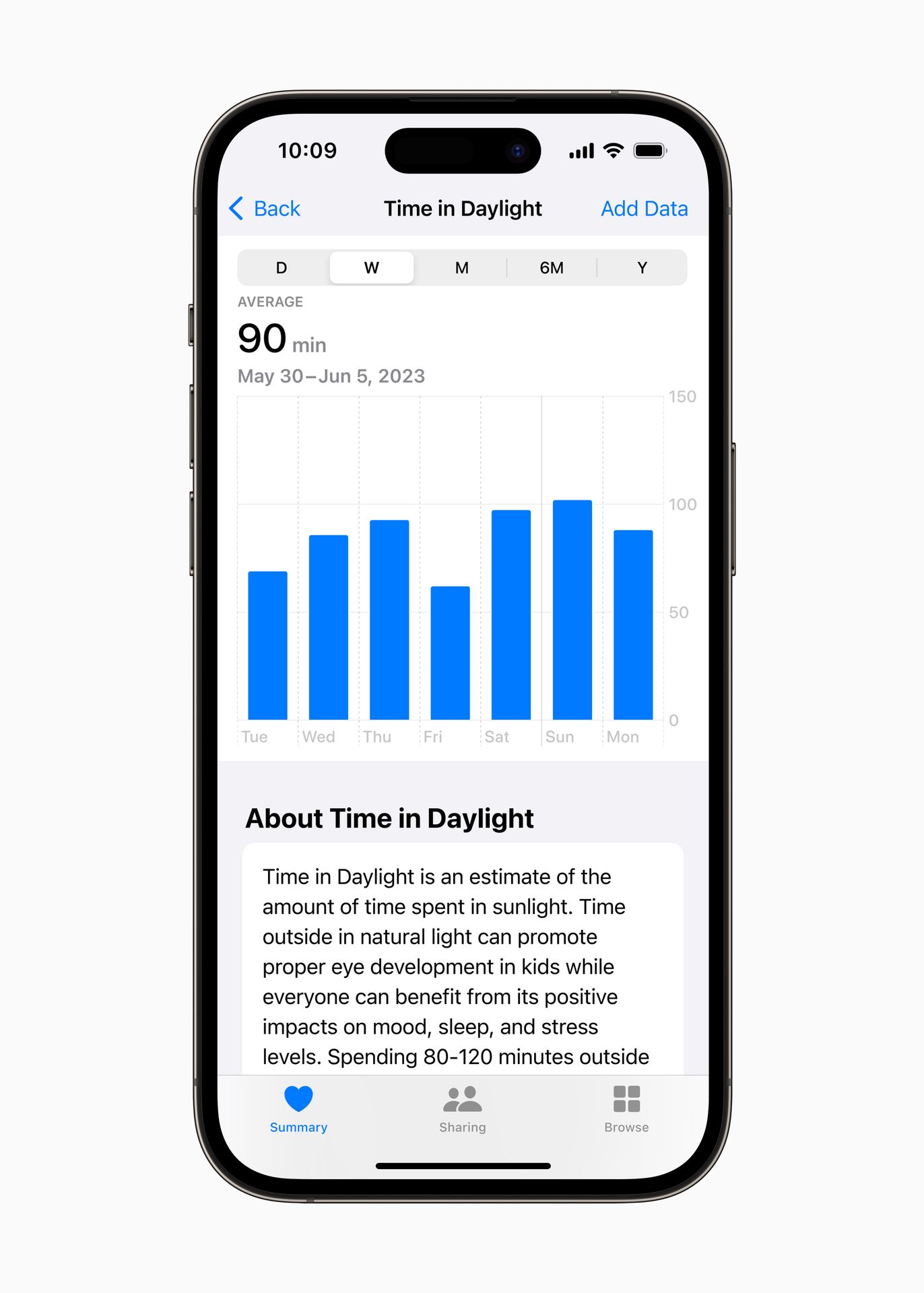Screen dimensions: 924x1293
Task: Tap Add Data to log daylight time
Action: [x=644, y=209]
